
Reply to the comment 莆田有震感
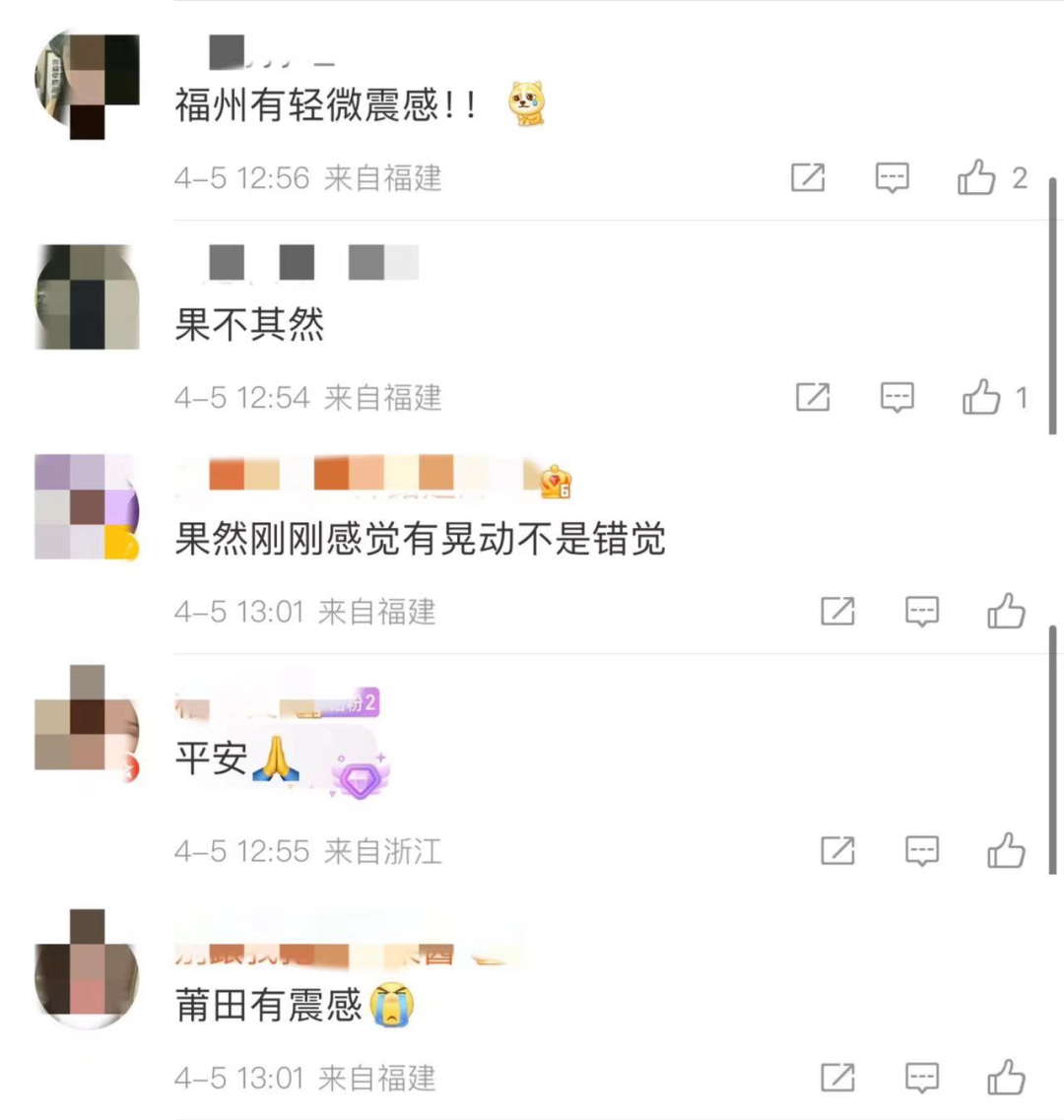[922, 1079]
